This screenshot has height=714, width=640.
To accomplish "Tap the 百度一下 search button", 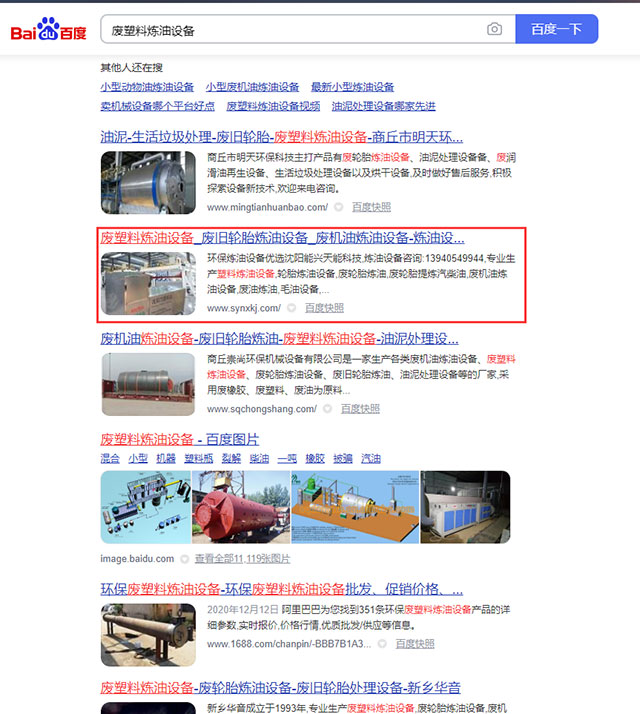I will (556, 30).
